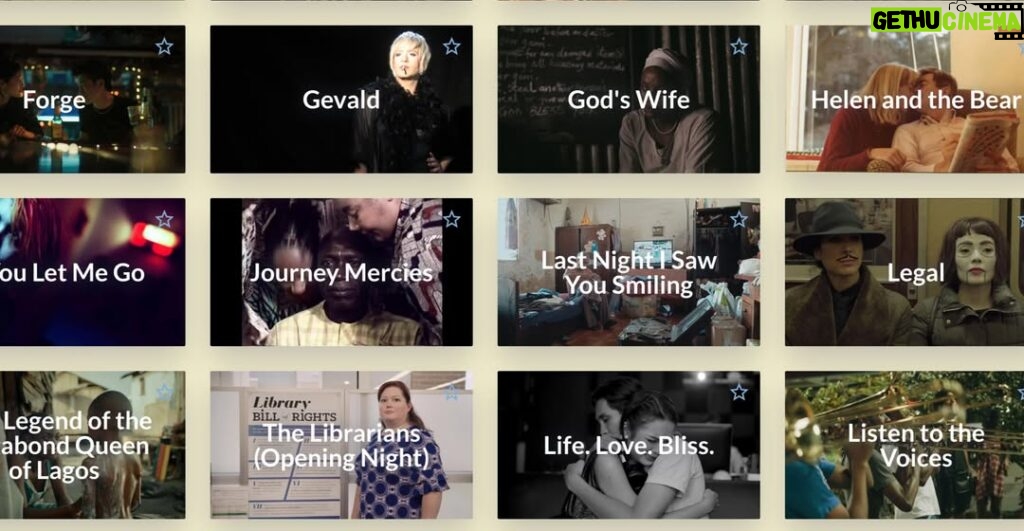This screenshot has width=1024, height=531.
Task: Star the Journey Mercies film
Action: (x=451, y=219)
